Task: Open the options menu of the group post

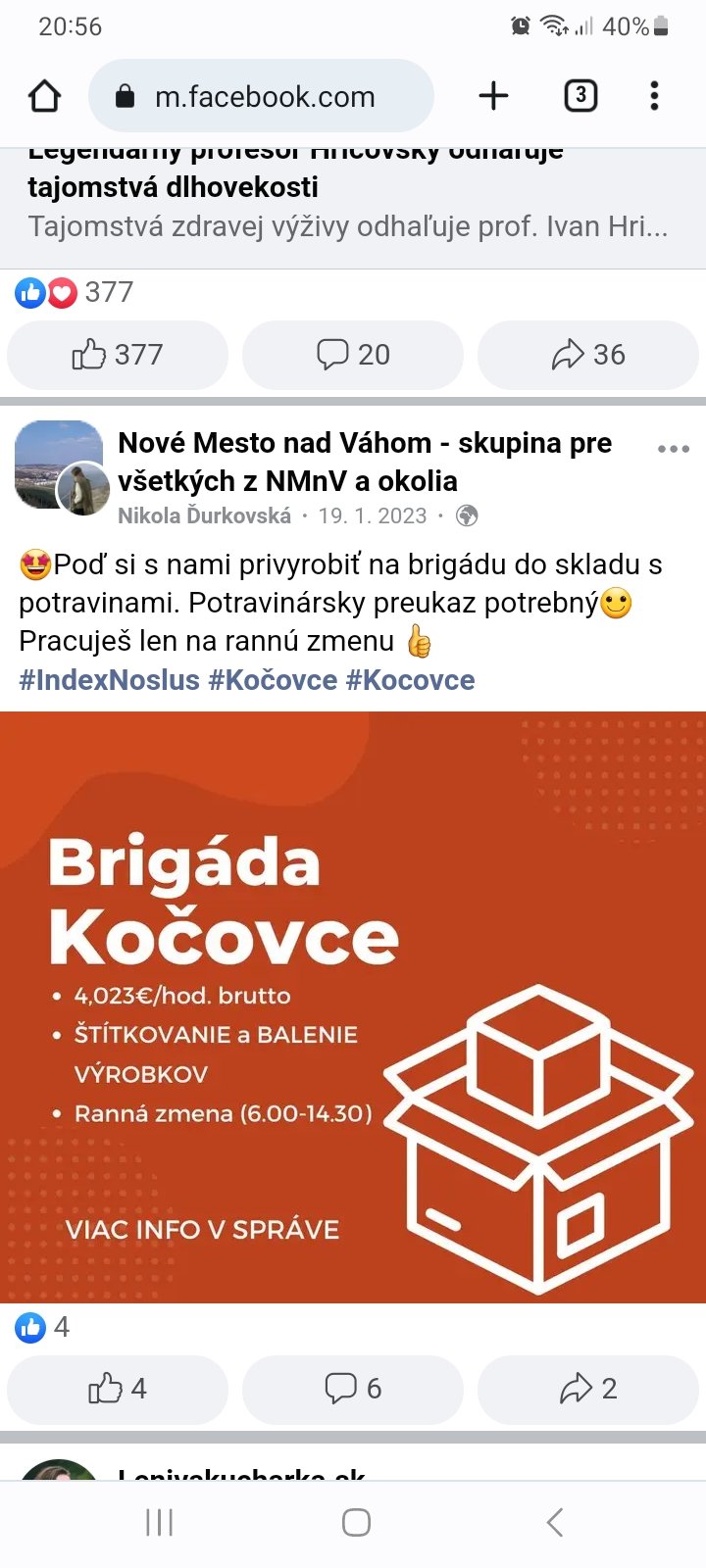Action: pyautogui.click(x=673, y=449)
